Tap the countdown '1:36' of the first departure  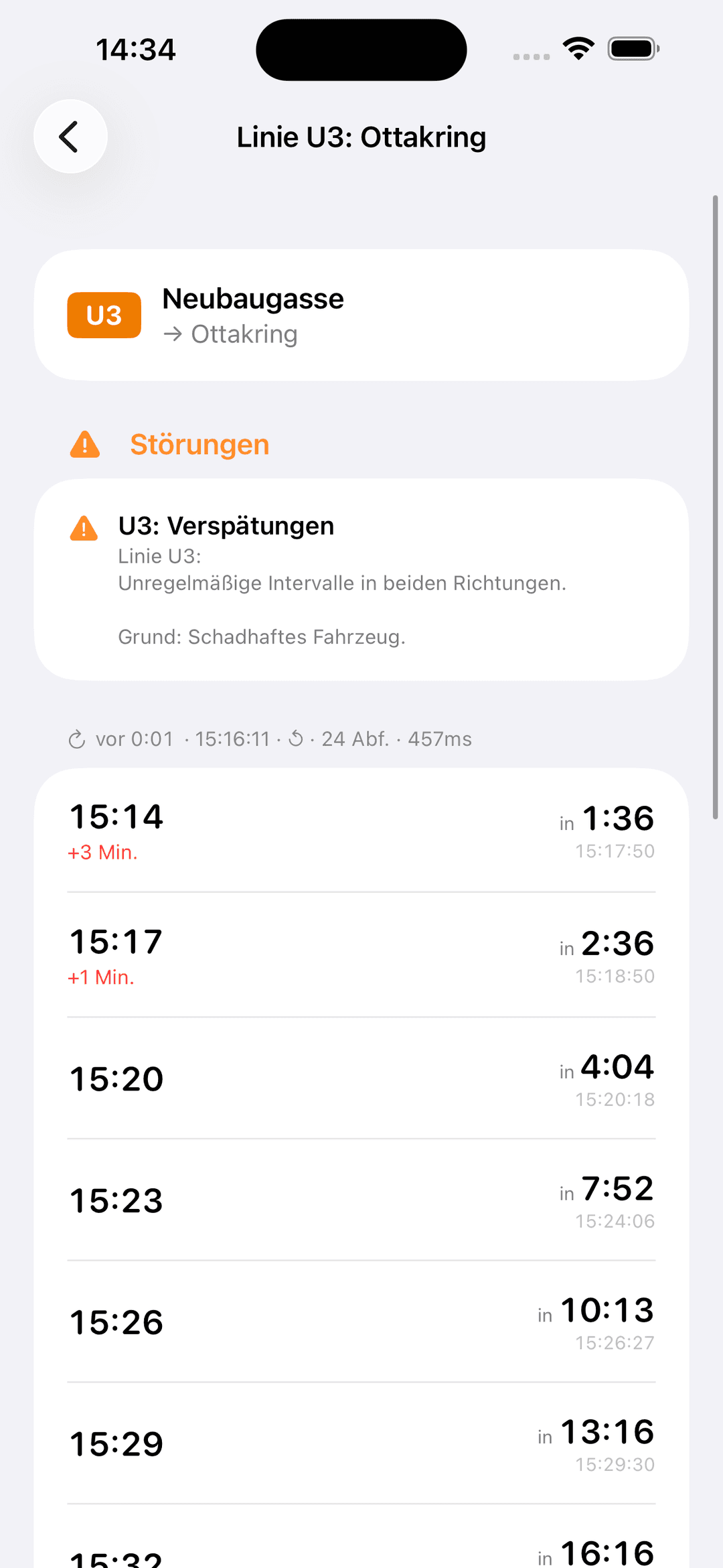coord(618,818)
